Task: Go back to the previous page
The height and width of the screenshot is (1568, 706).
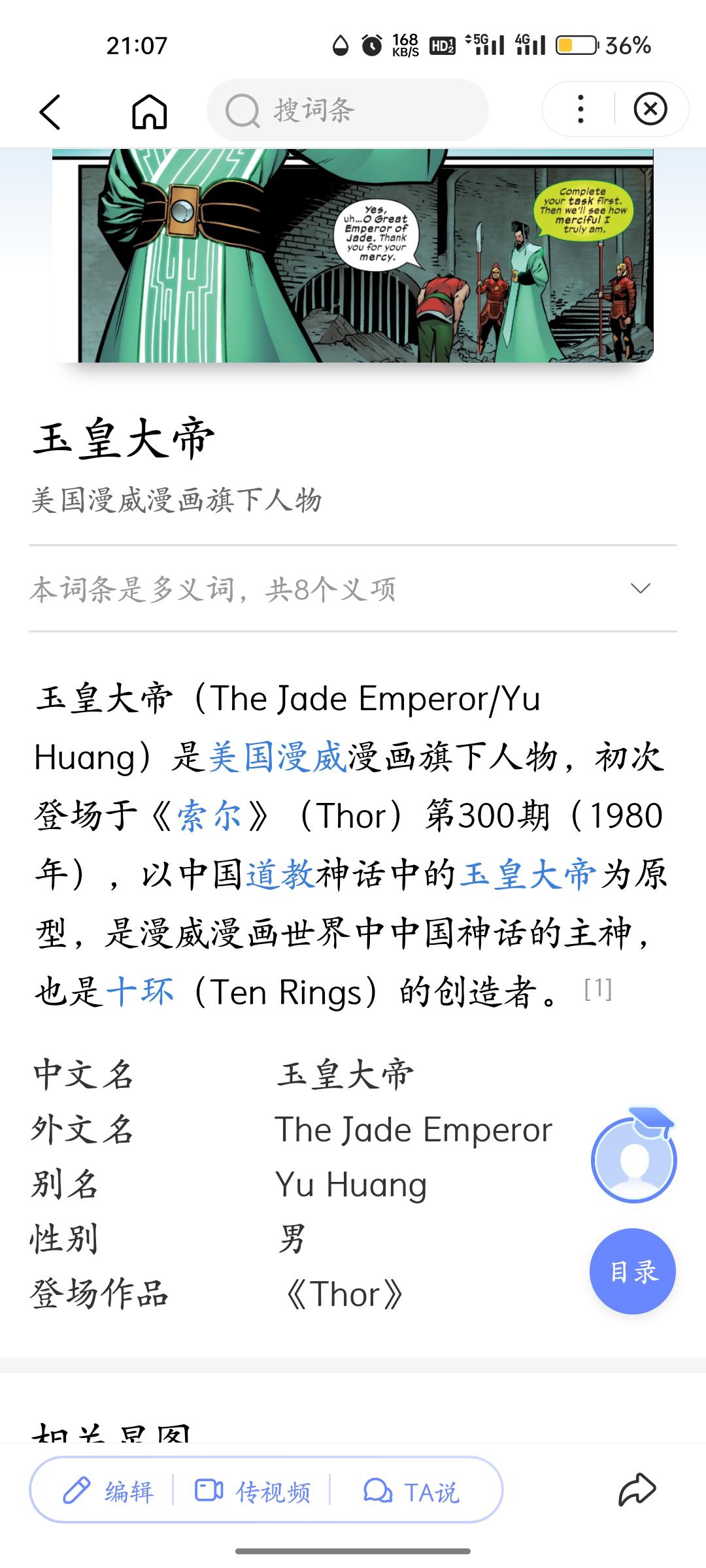Action: (x=51, y=111)
